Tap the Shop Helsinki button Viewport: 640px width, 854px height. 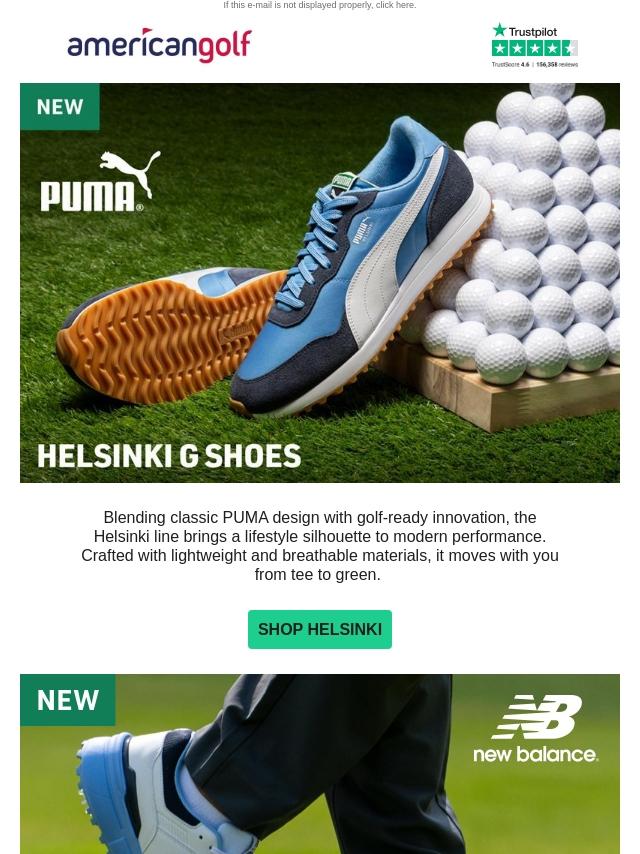[x=320, y=629]
